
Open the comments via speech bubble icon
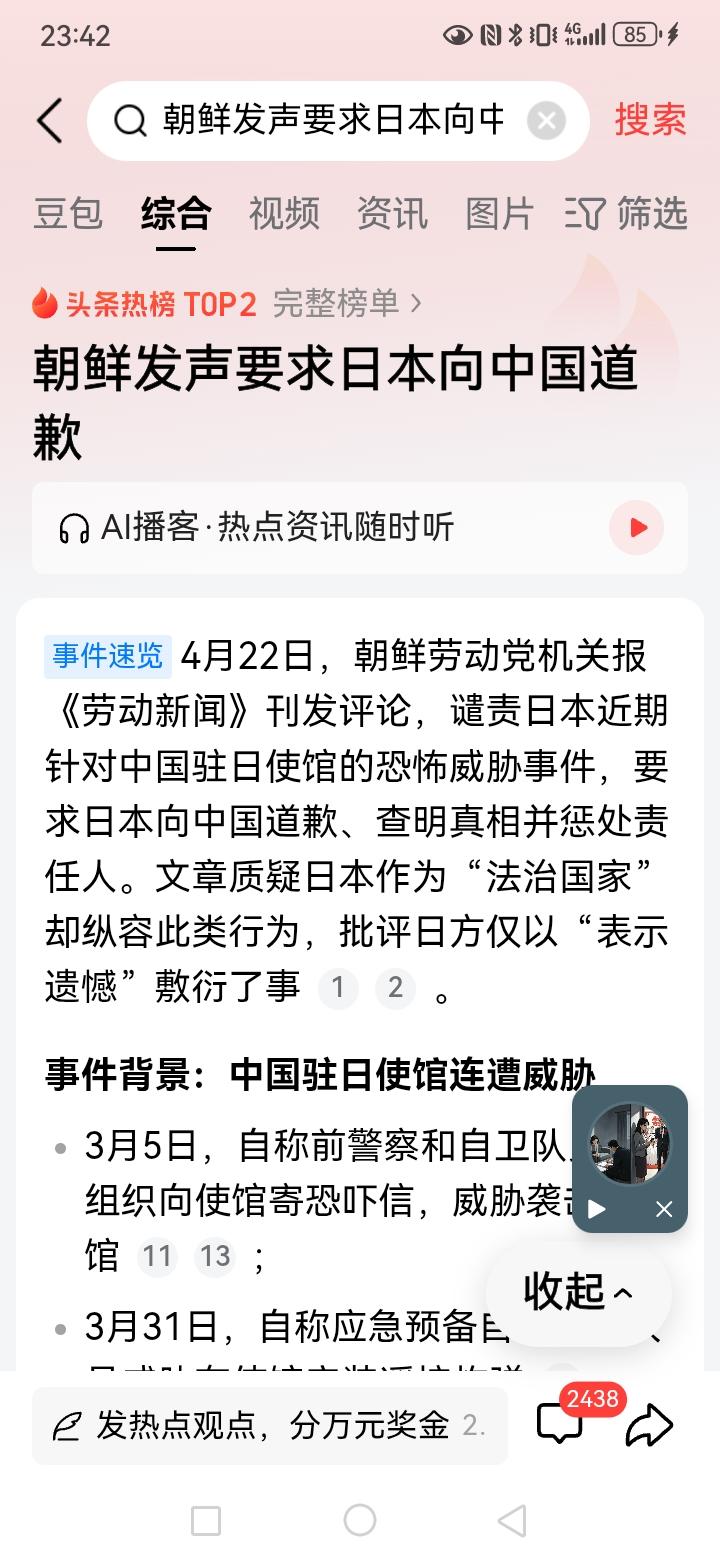tap(561, 1424)
